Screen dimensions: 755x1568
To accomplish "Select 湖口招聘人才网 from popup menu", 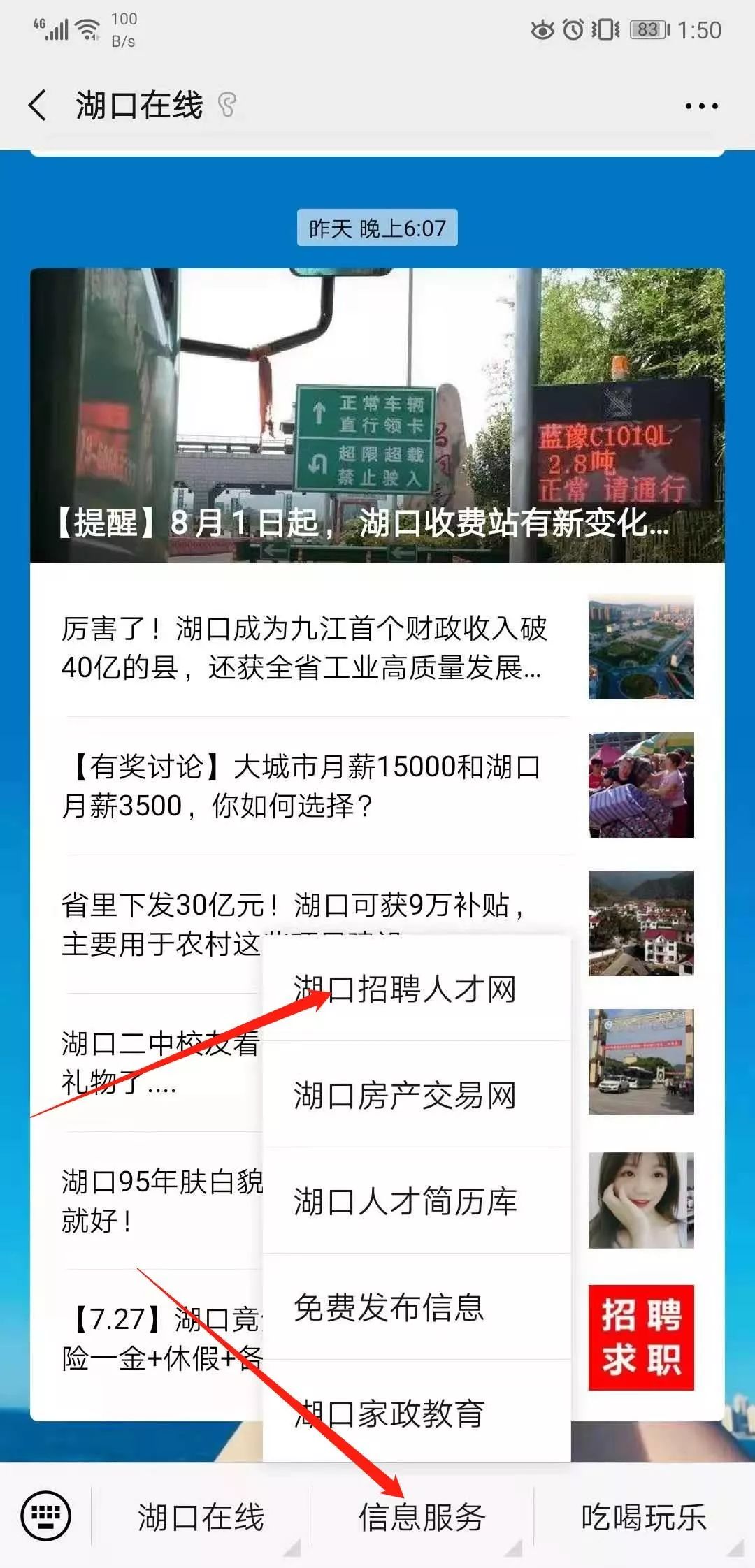I will pyautogui.click(x=417, y=988).
